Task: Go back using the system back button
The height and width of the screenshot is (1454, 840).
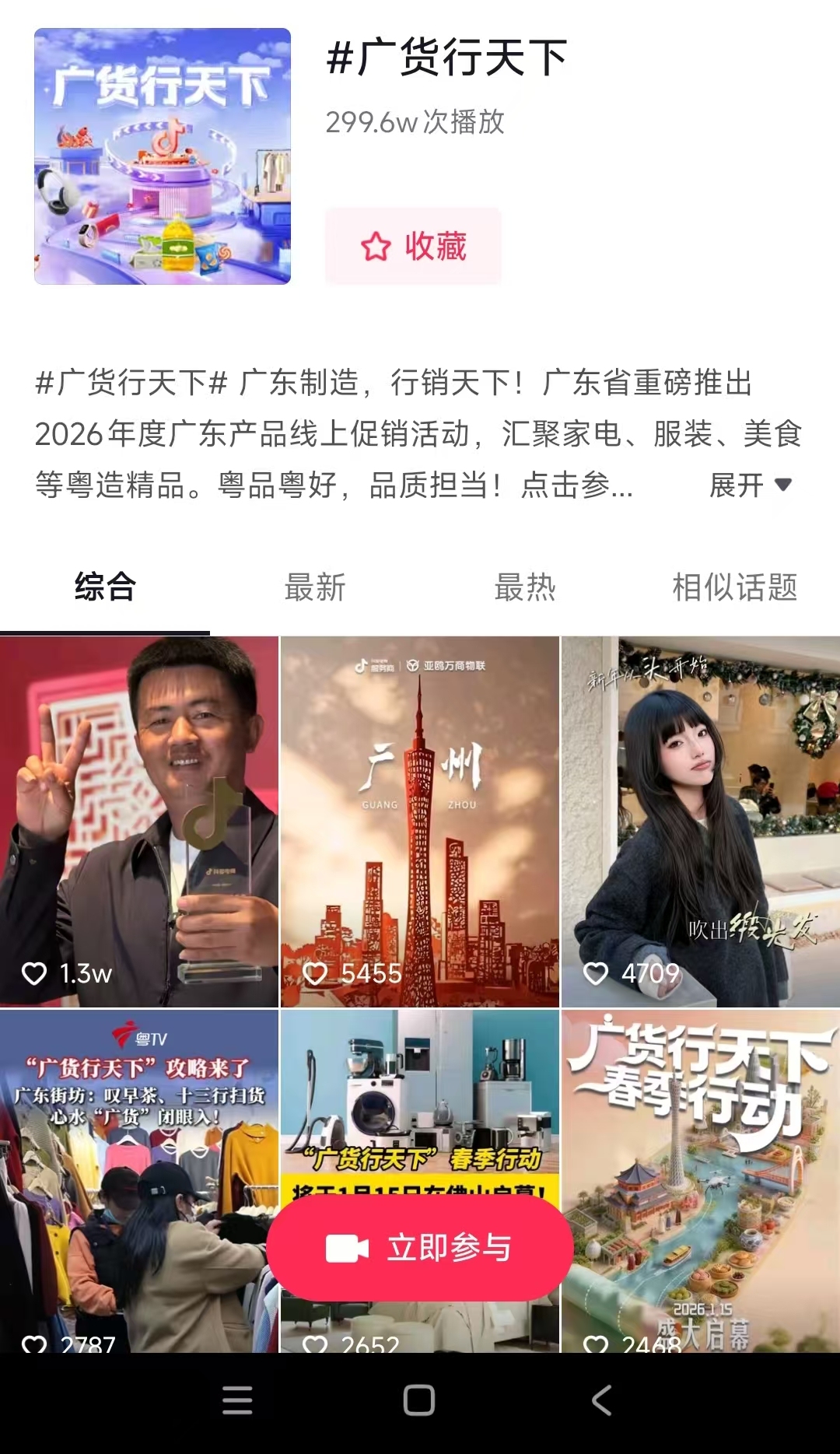Action: coord(601,1400)
